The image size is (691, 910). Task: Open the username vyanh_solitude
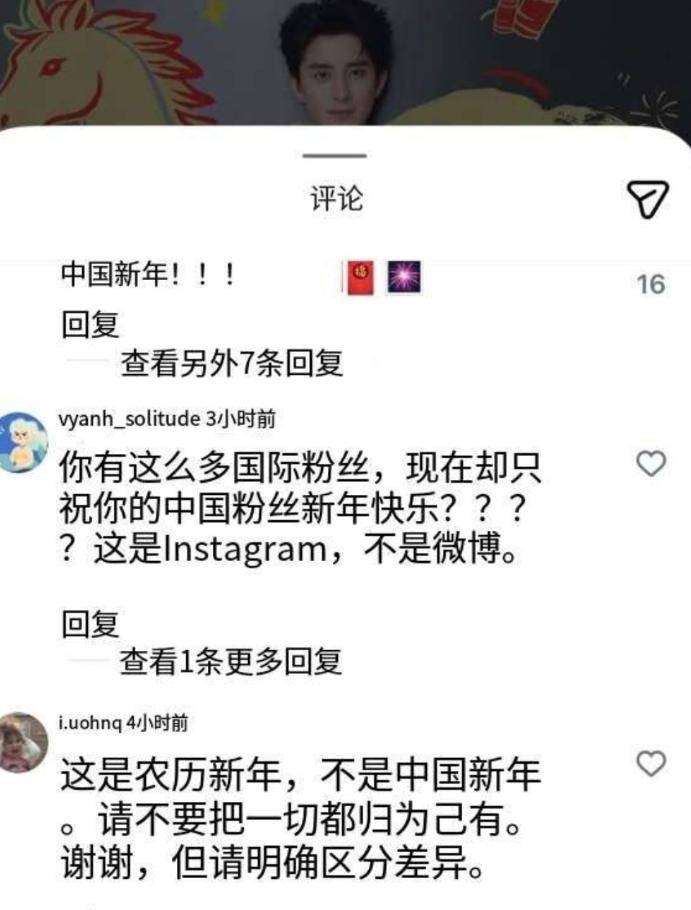coord(130,419)
